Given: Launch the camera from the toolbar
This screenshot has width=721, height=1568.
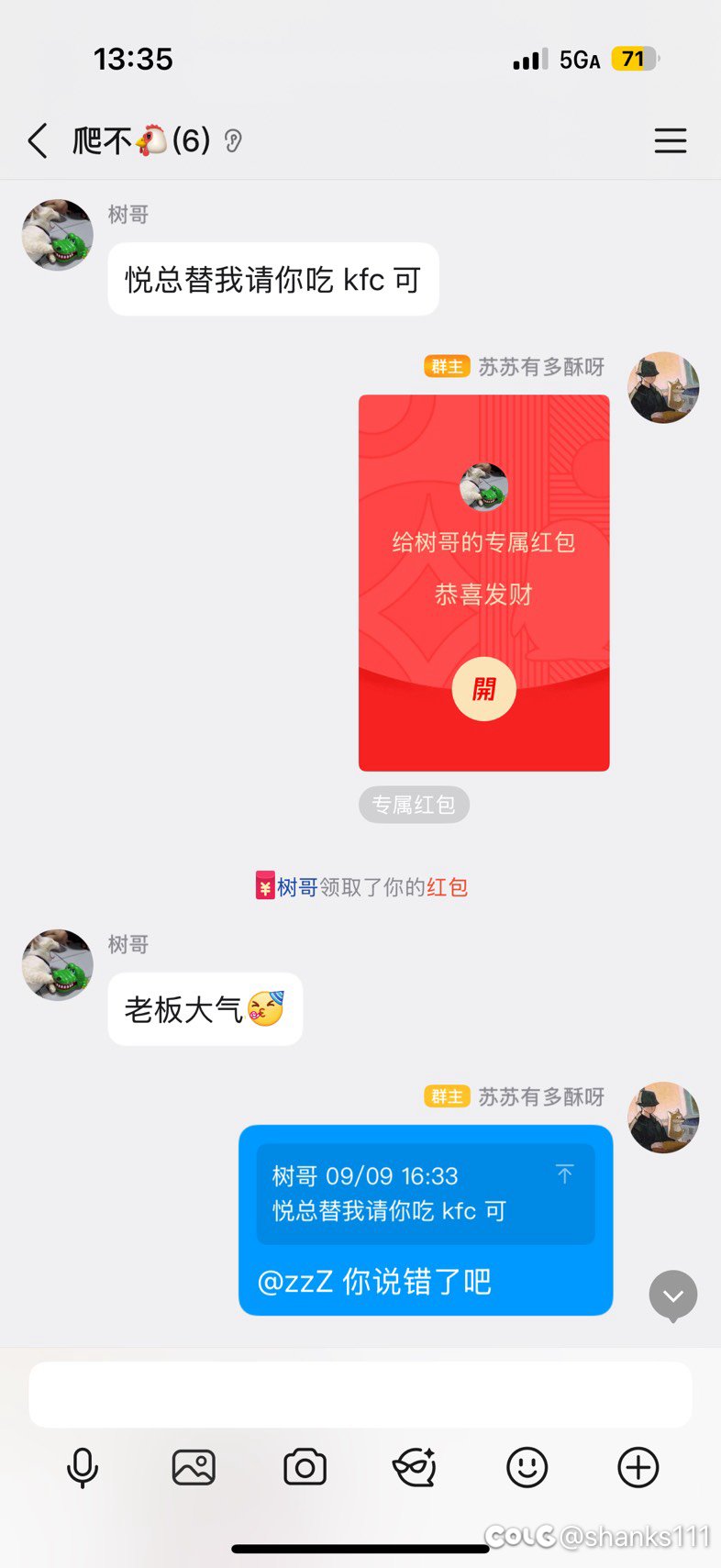Looking at the screenshot, I should [305, 1467].
